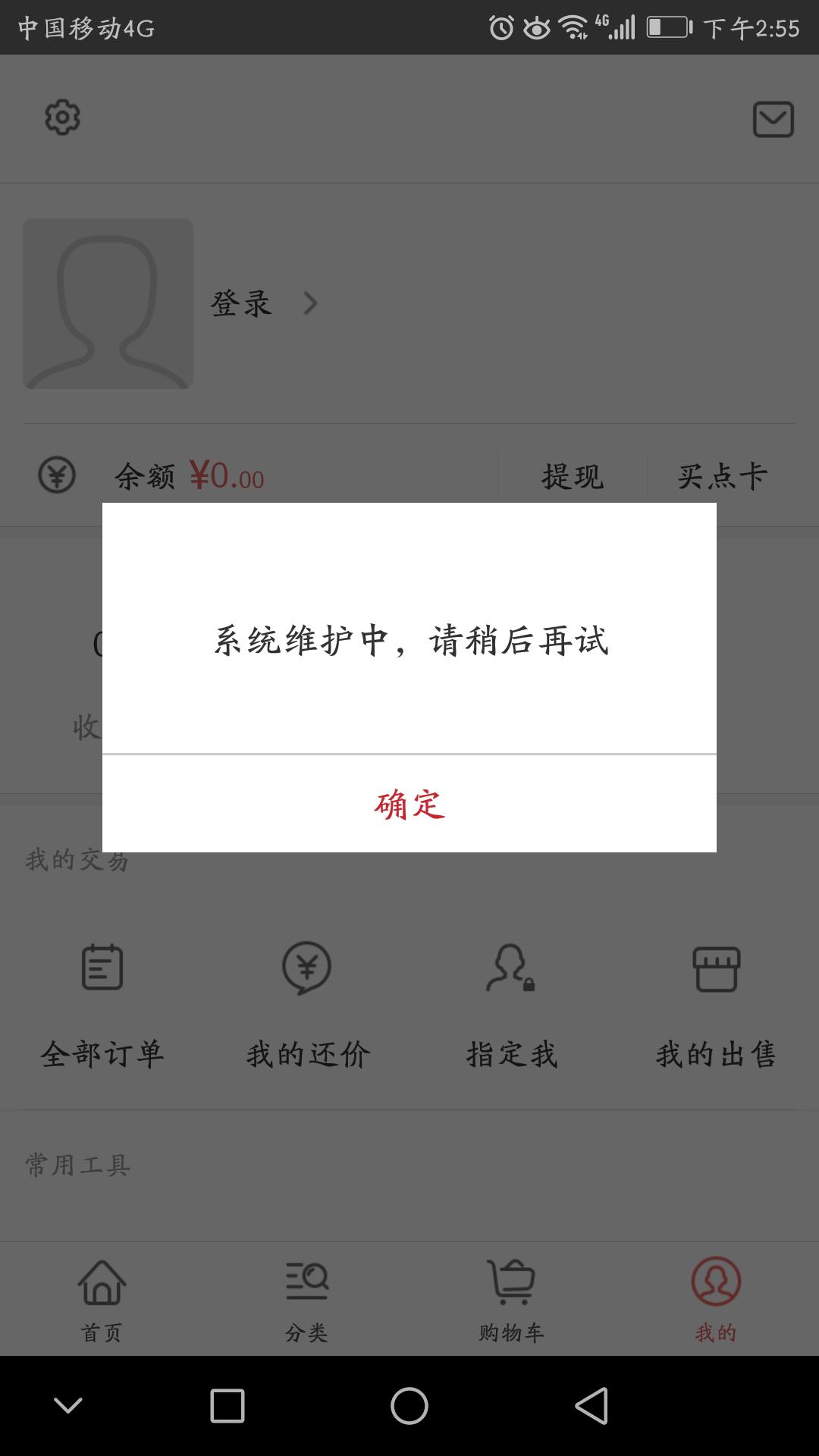Open 全部订单 order list
The width and height of the screenshot is (819, 1456).
click(x=102, y=1001)
